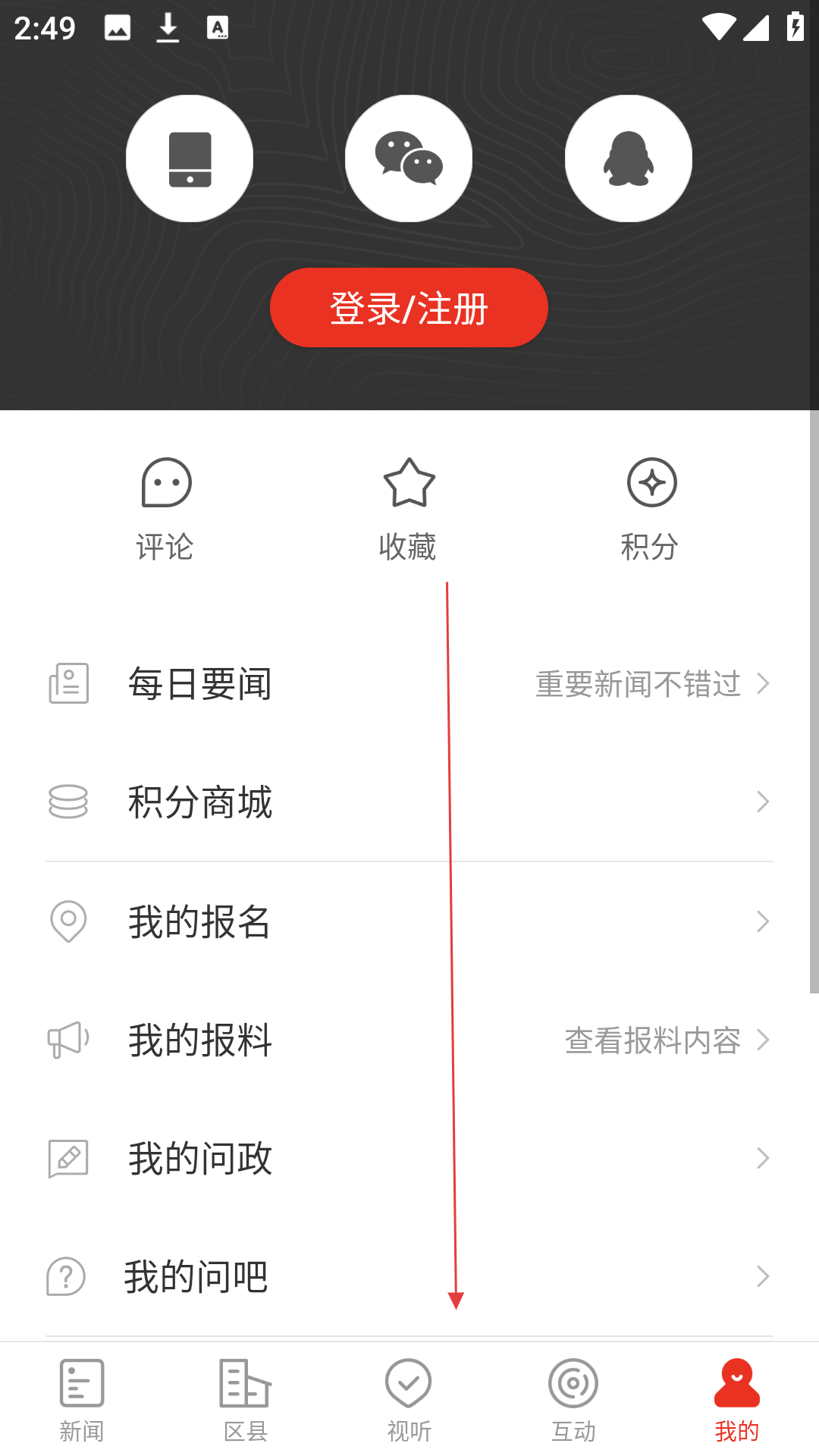
Task: Log in with phone number icon
Action: click(x=190, y=158)
